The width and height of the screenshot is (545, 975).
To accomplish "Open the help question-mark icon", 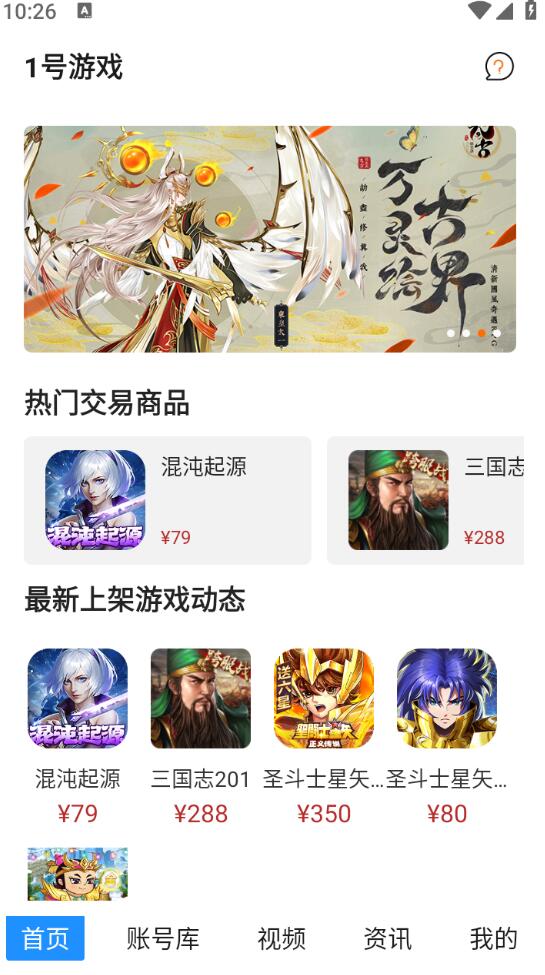I will [x=499, y=67].
